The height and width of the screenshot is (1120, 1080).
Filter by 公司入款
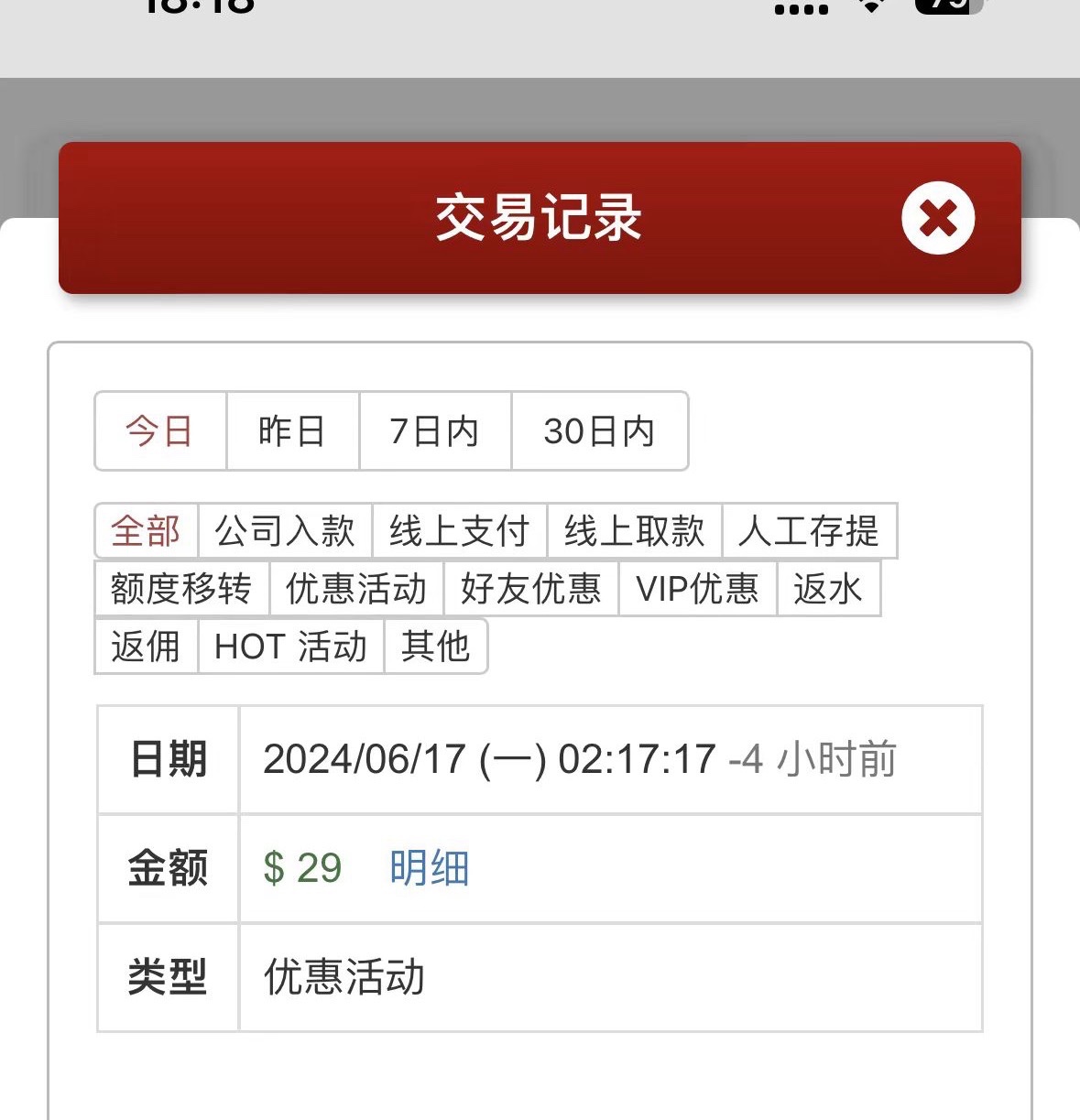click(285, 531)
